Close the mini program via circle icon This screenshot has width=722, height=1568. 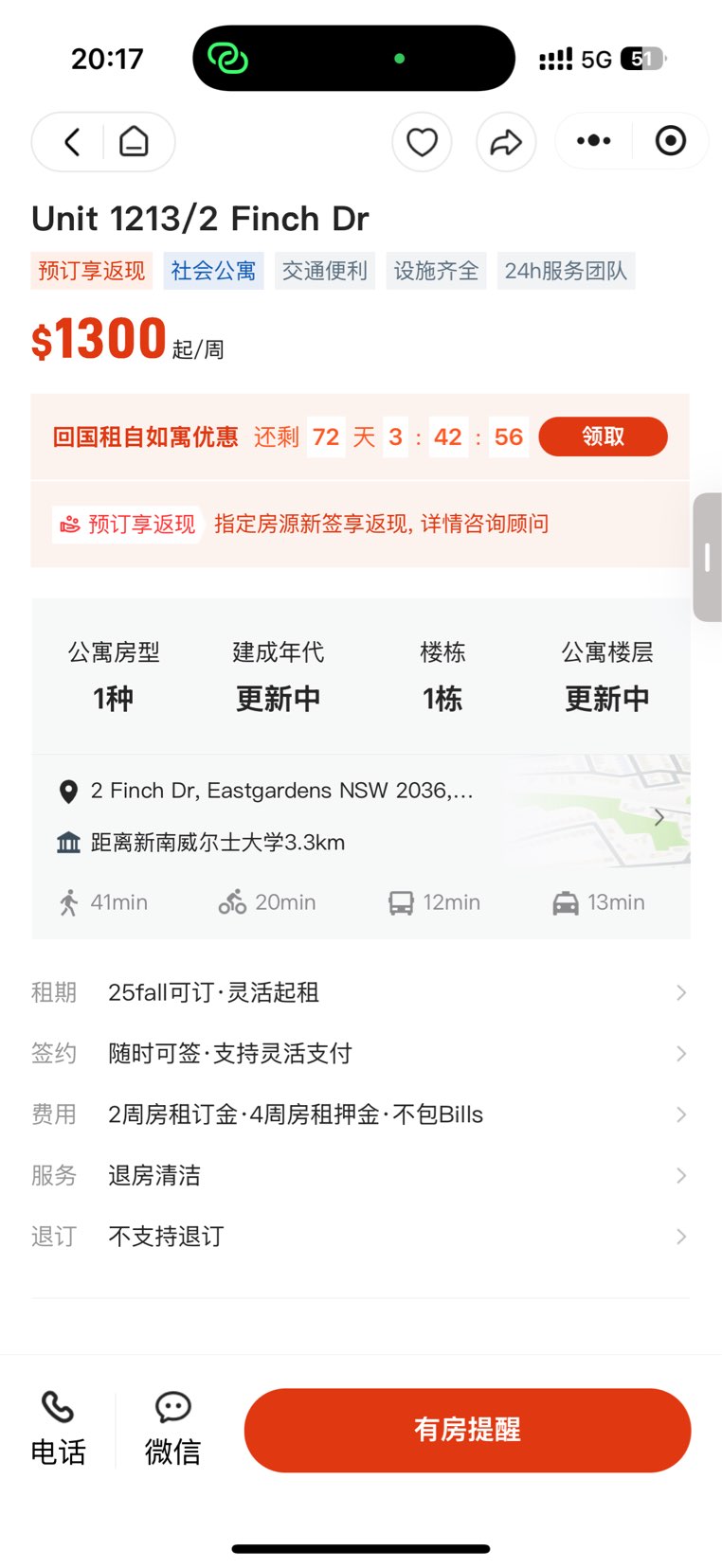(x=671, y=141)
